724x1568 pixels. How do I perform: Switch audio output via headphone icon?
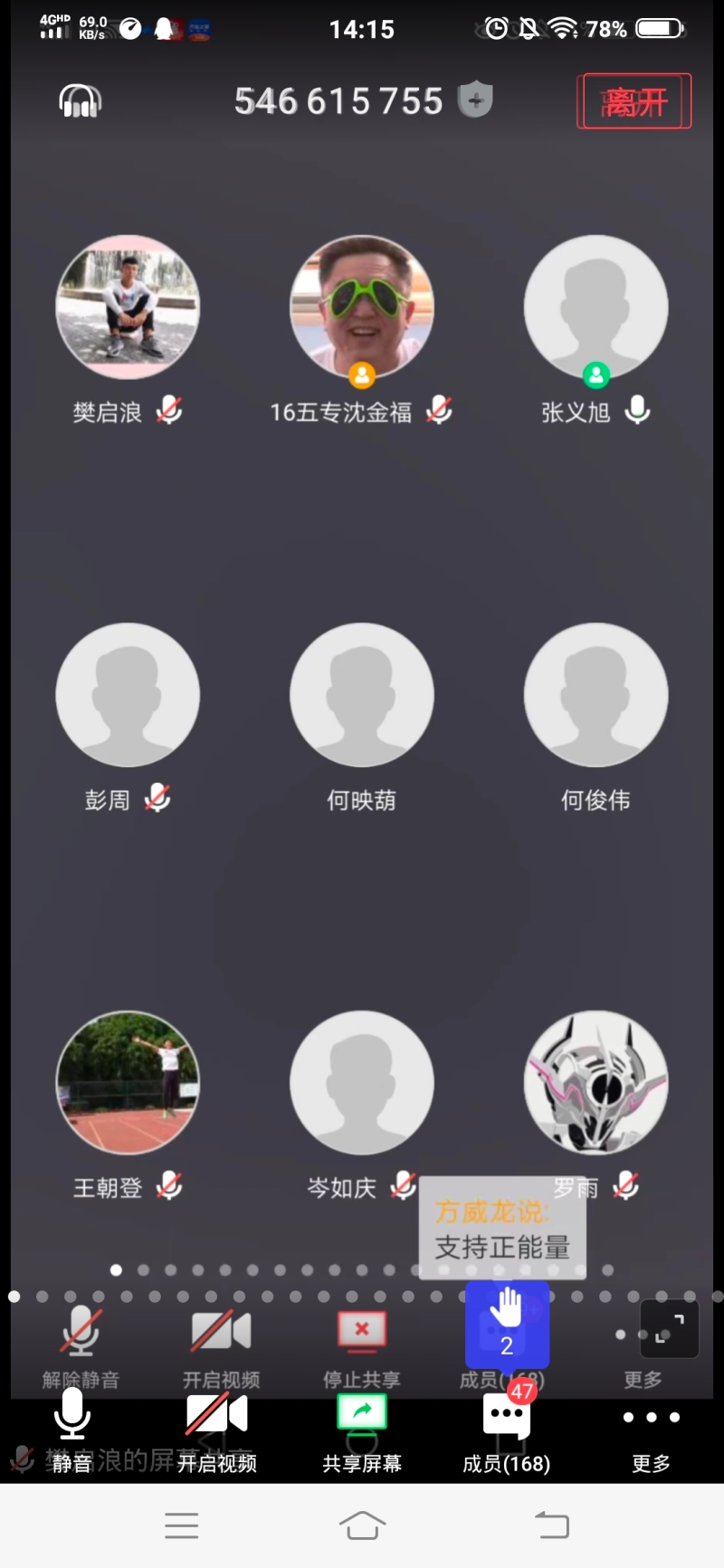81,100
